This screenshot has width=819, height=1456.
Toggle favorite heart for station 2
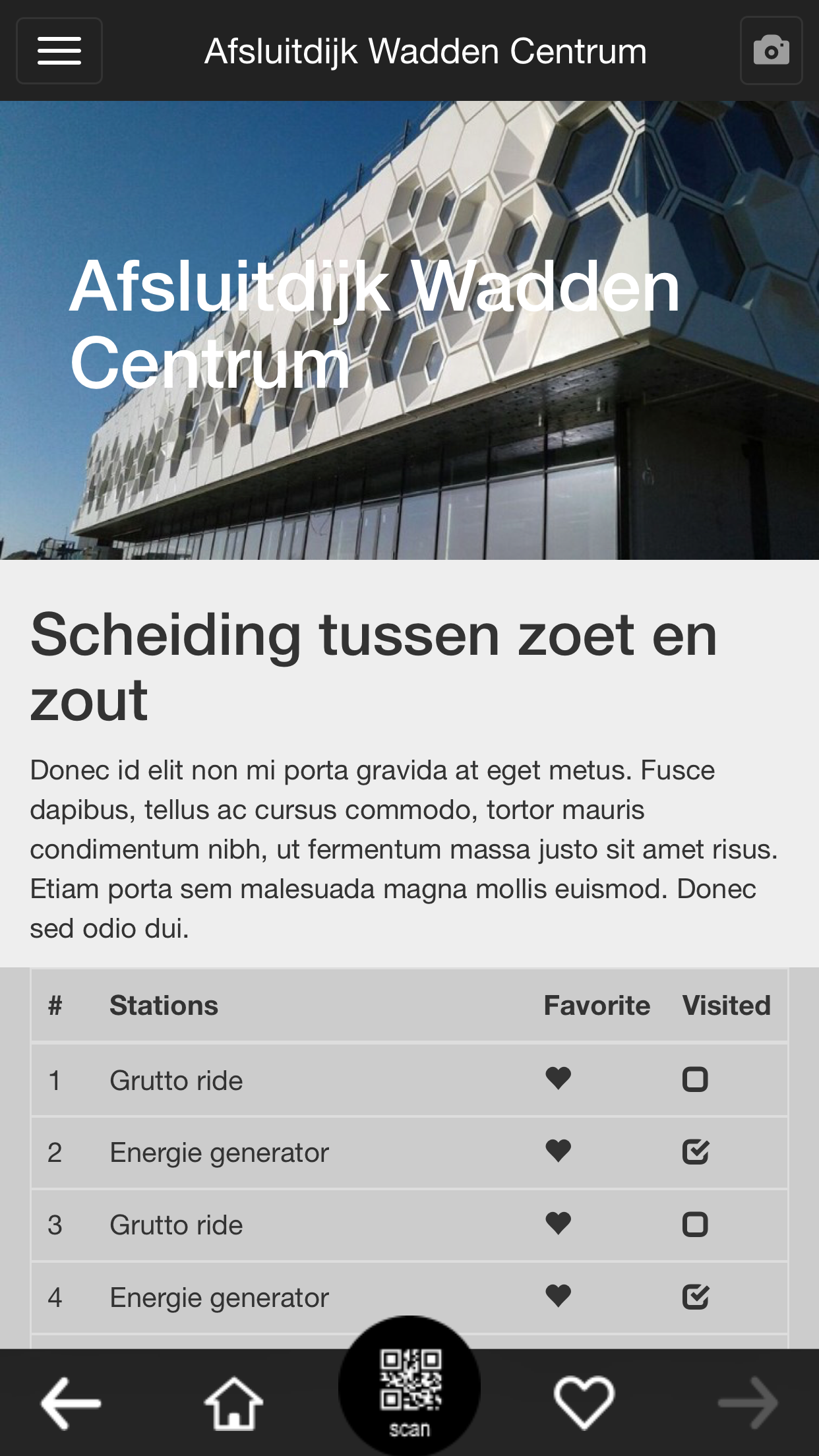[x=558, y=1151]
